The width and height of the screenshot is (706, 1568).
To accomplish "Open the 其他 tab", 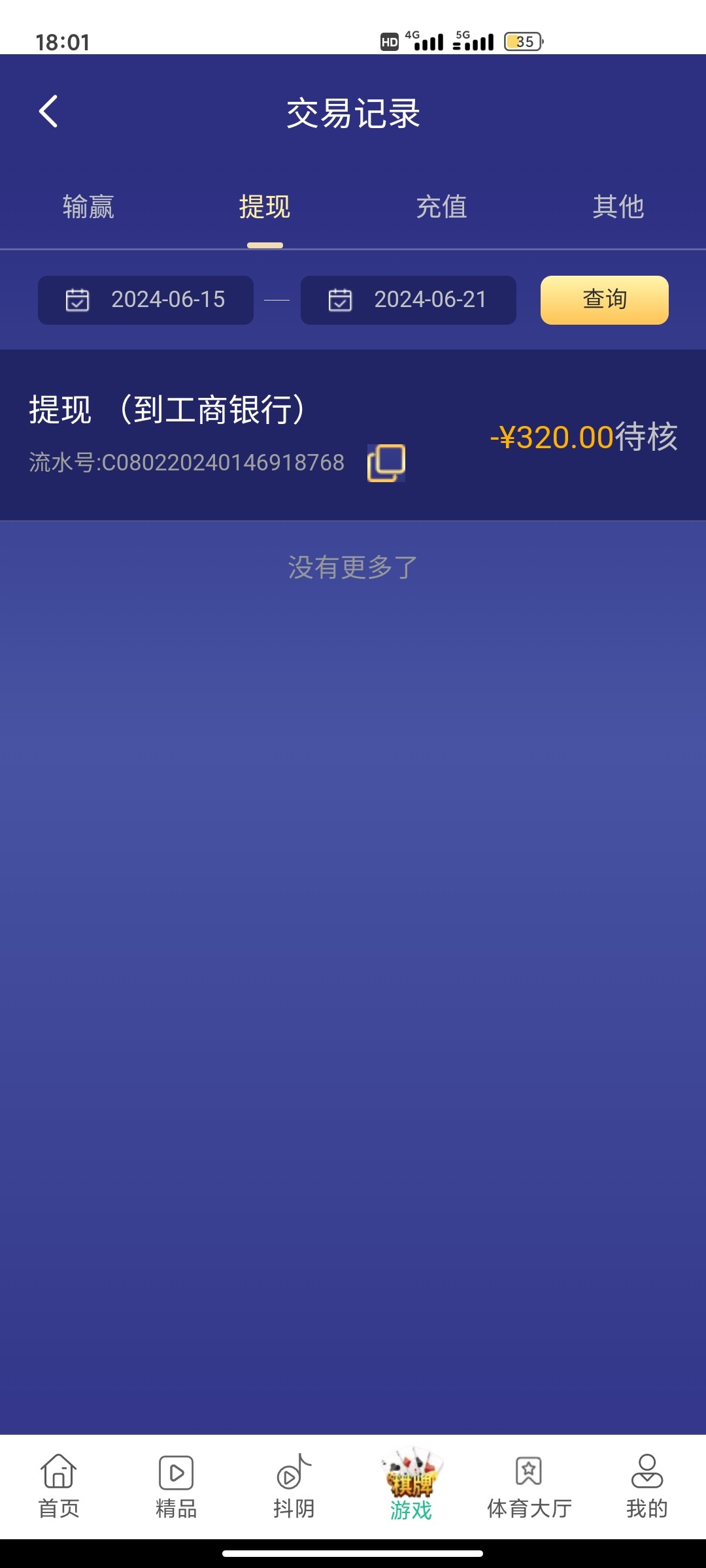I will [618, 207].
